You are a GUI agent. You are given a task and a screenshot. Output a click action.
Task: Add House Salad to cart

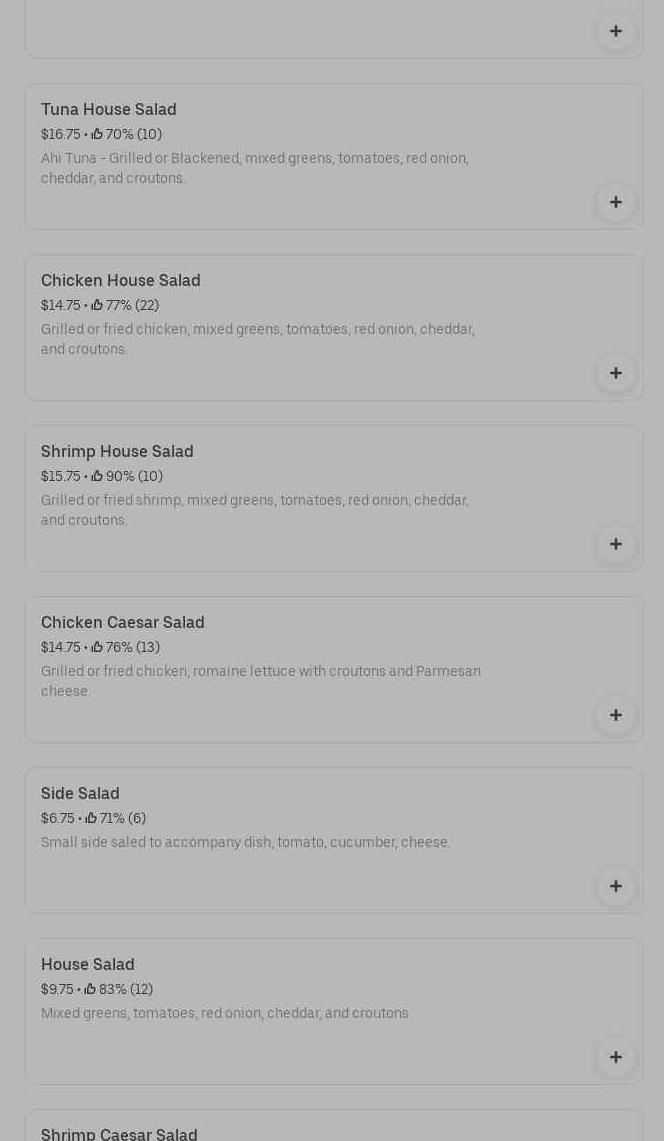[615, 1057]
